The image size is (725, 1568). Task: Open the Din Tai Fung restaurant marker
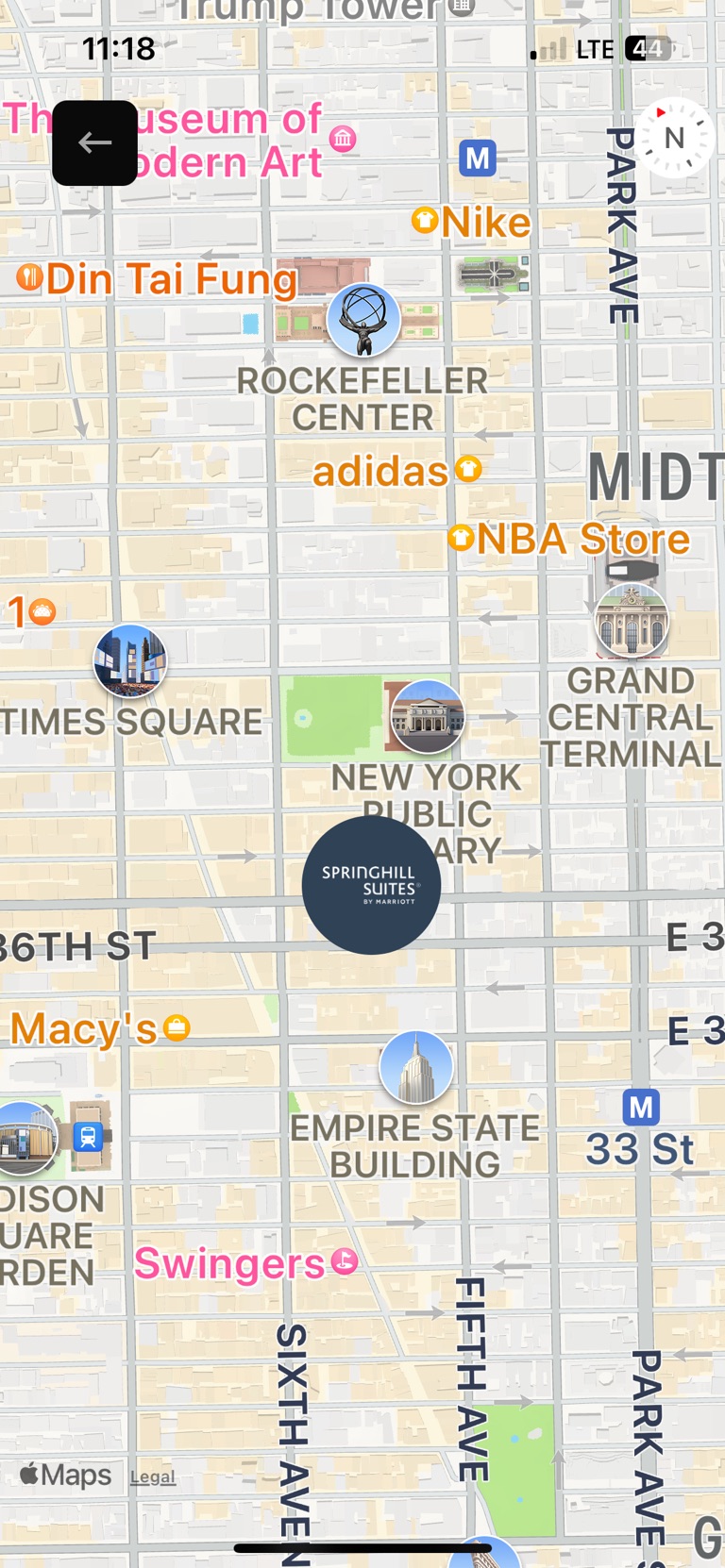pos(30,278)
